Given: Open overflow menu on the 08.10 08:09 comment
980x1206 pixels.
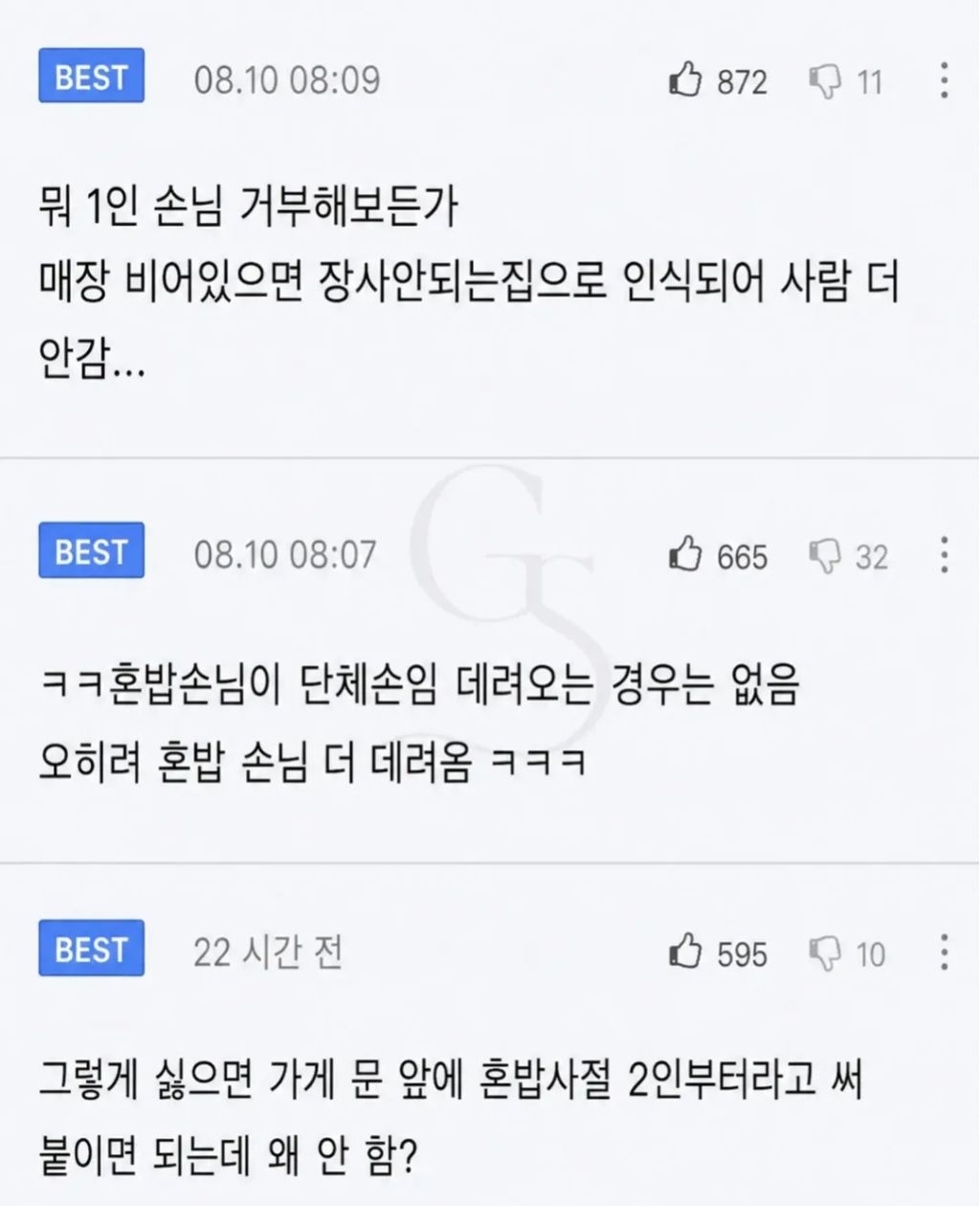Looking at the screenshot, I should [x=945, y=80].
